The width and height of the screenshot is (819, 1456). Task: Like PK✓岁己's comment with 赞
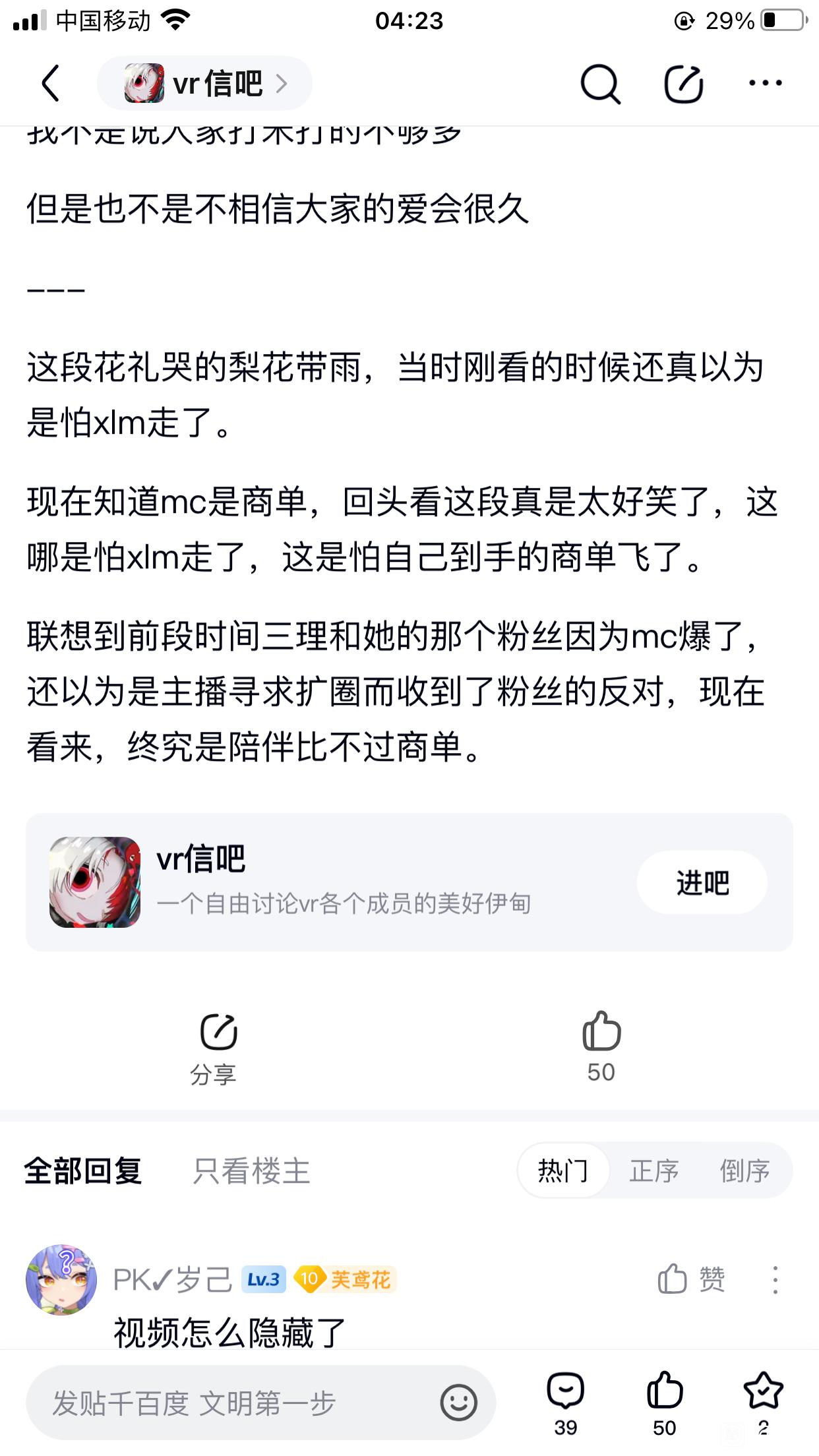[x=690, y=1280]
